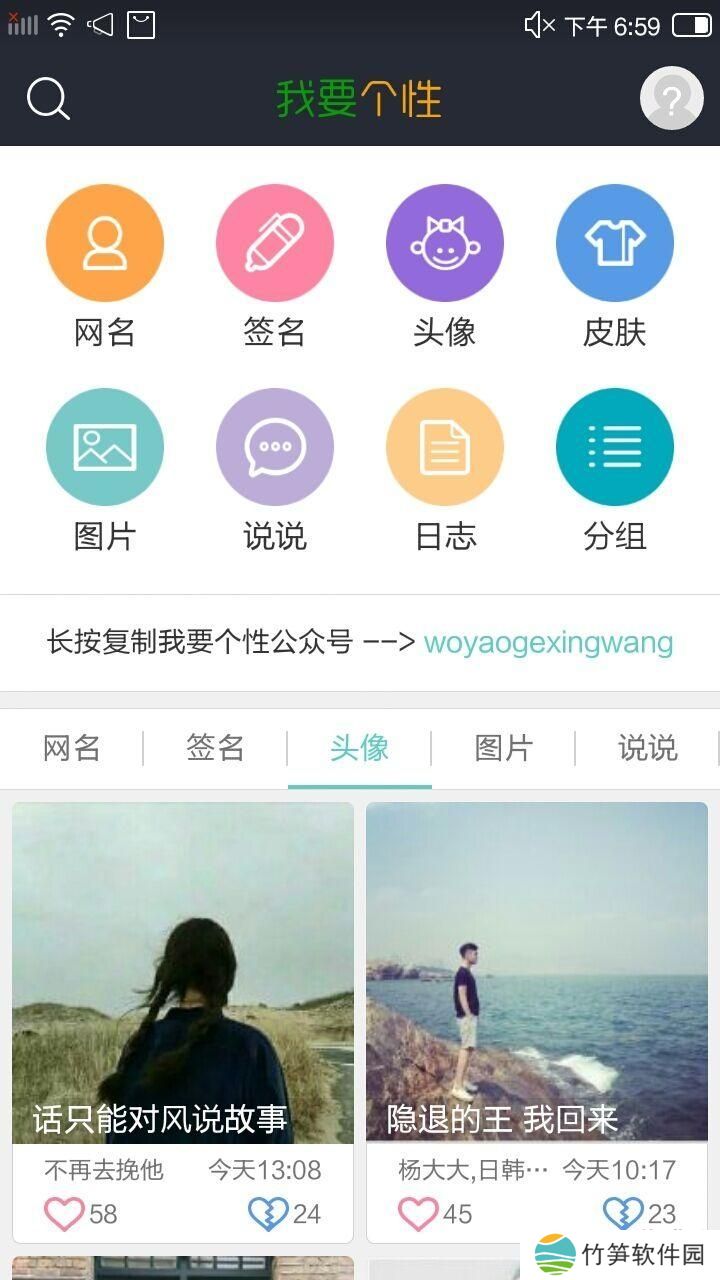Open the 签名 category circle
This screenshot has height=1280, width=720.
(275, 243)
